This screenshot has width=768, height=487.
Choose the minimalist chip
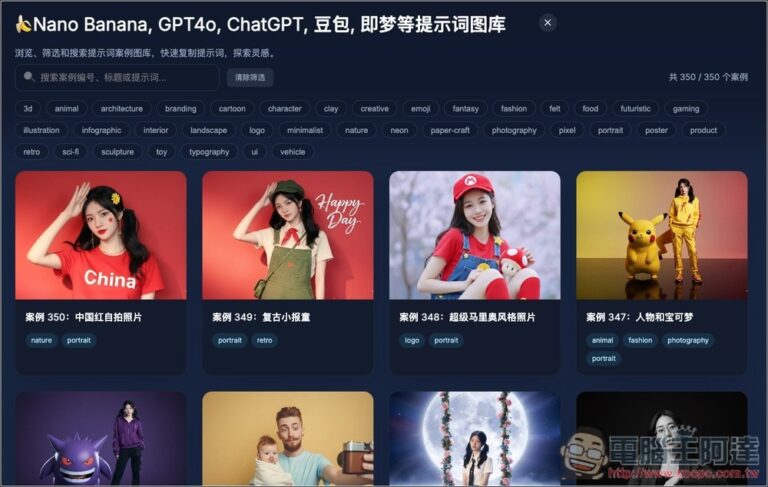point(304,130)
